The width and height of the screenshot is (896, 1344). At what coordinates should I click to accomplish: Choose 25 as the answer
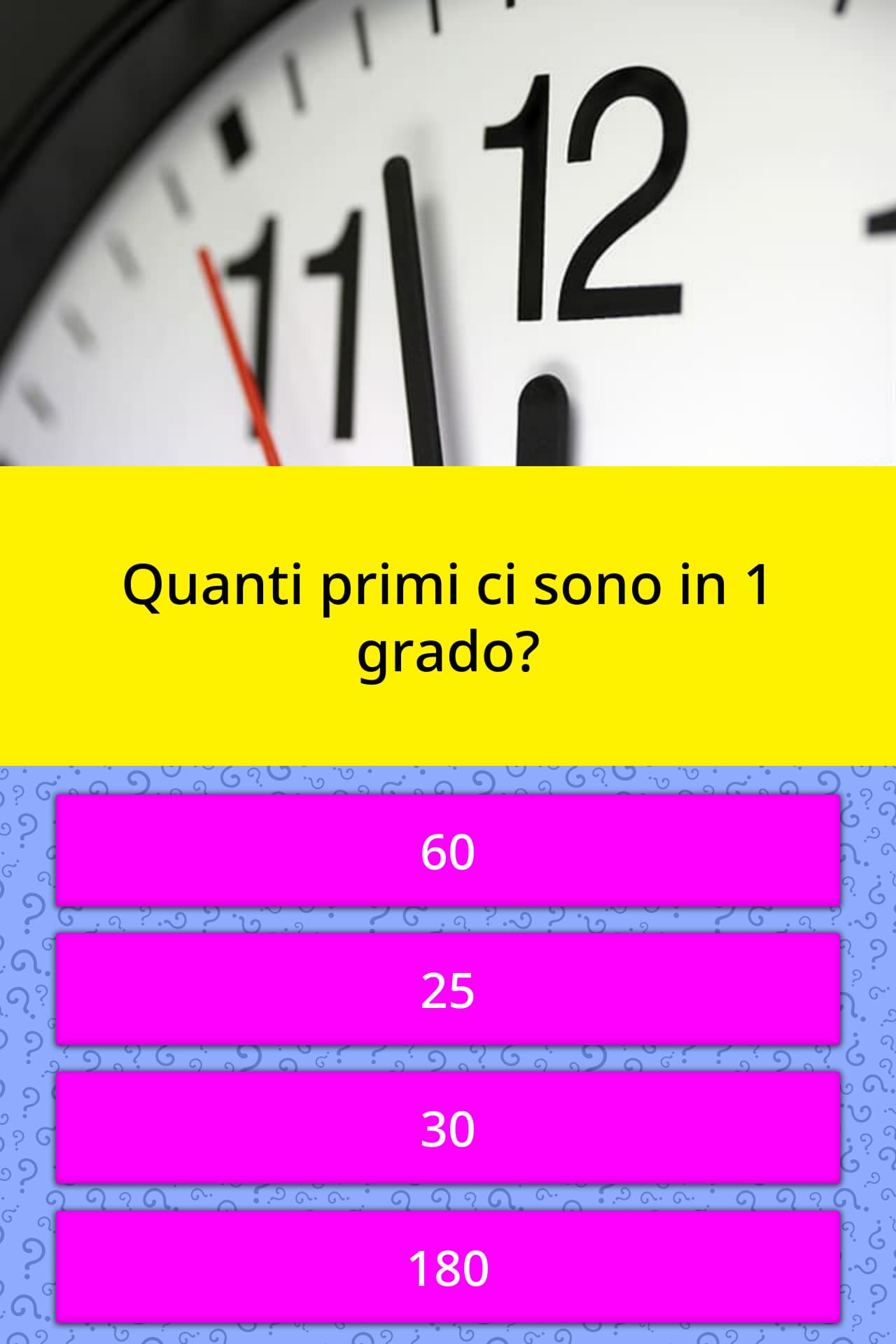[448, 990]
